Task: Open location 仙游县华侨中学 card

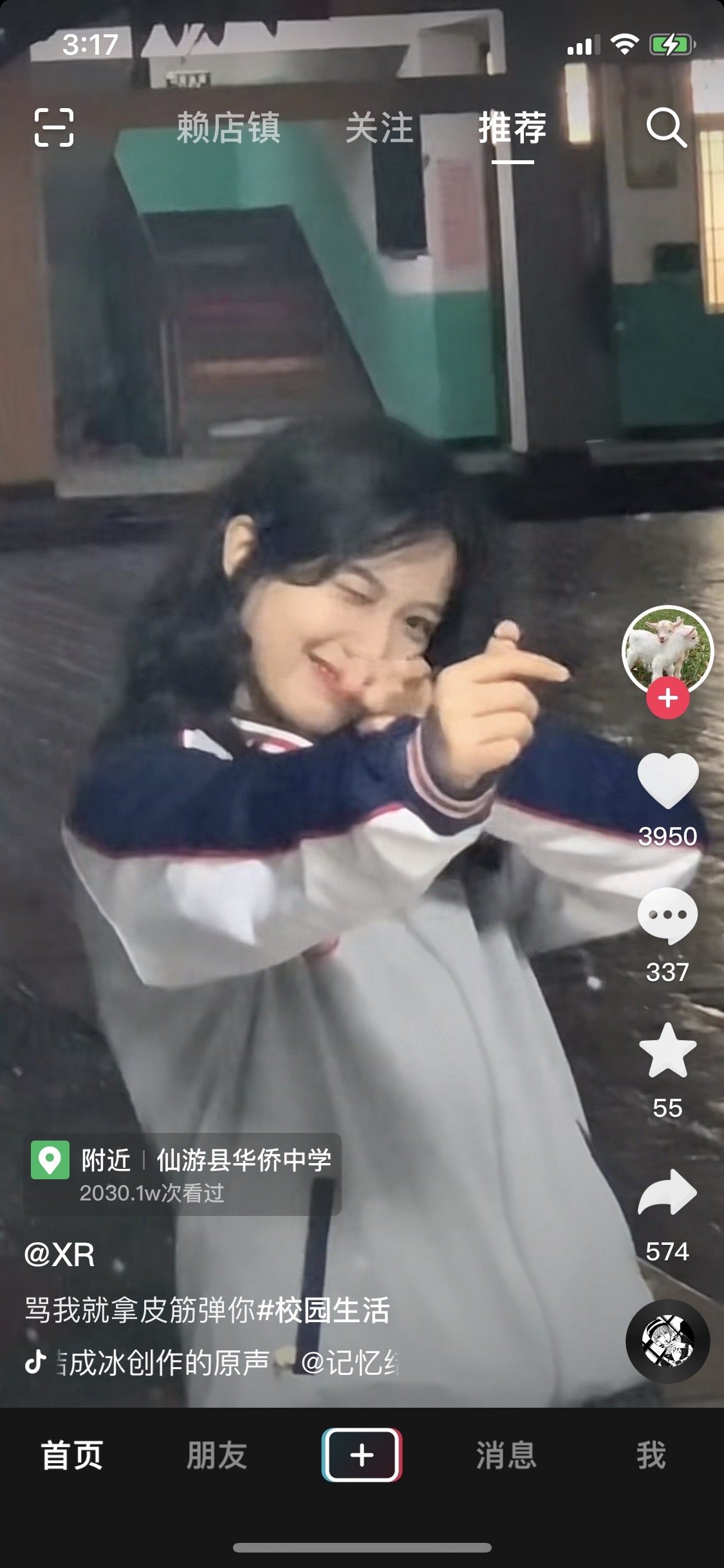Action: coord(182,1174)
